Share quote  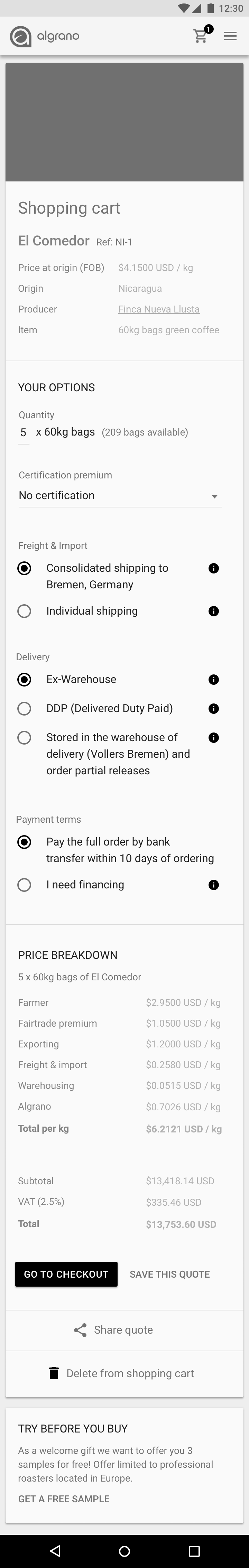(x=114, y=1329)
